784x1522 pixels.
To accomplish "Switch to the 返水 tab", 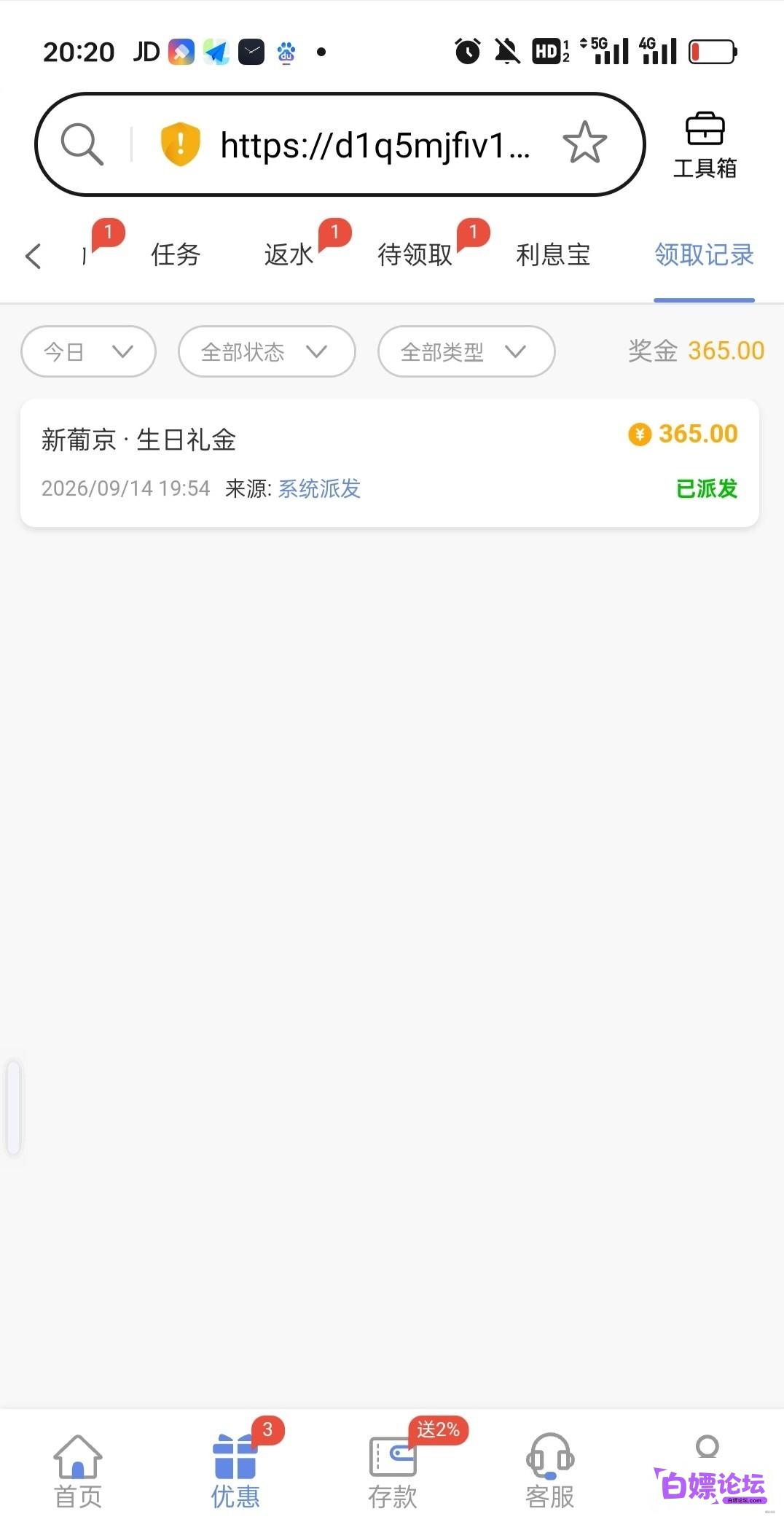I will [x=289, y=255].
